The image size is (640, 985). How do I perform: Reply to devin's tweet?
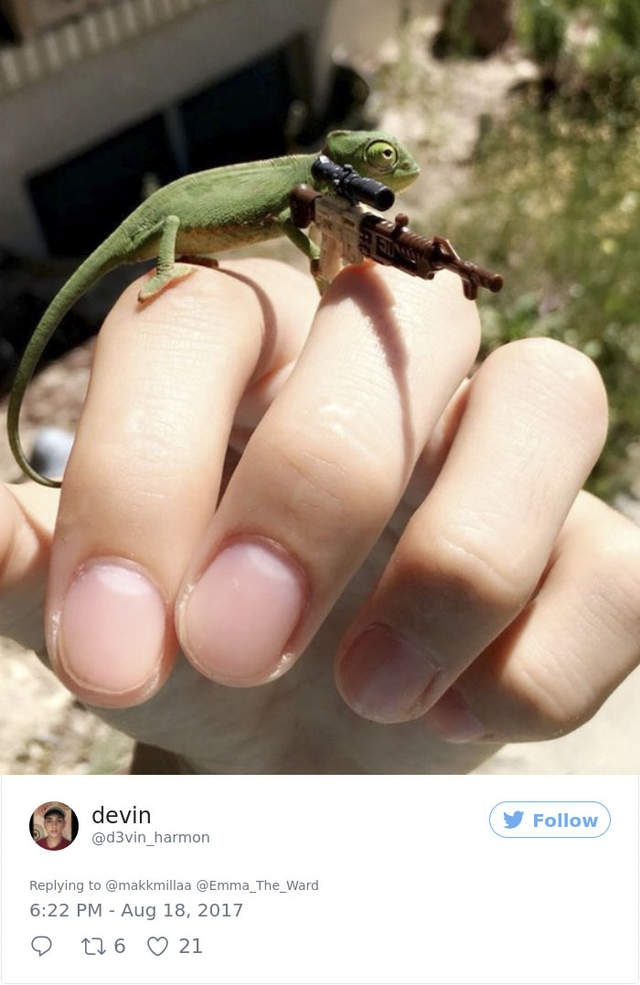(x=41, y=946)
